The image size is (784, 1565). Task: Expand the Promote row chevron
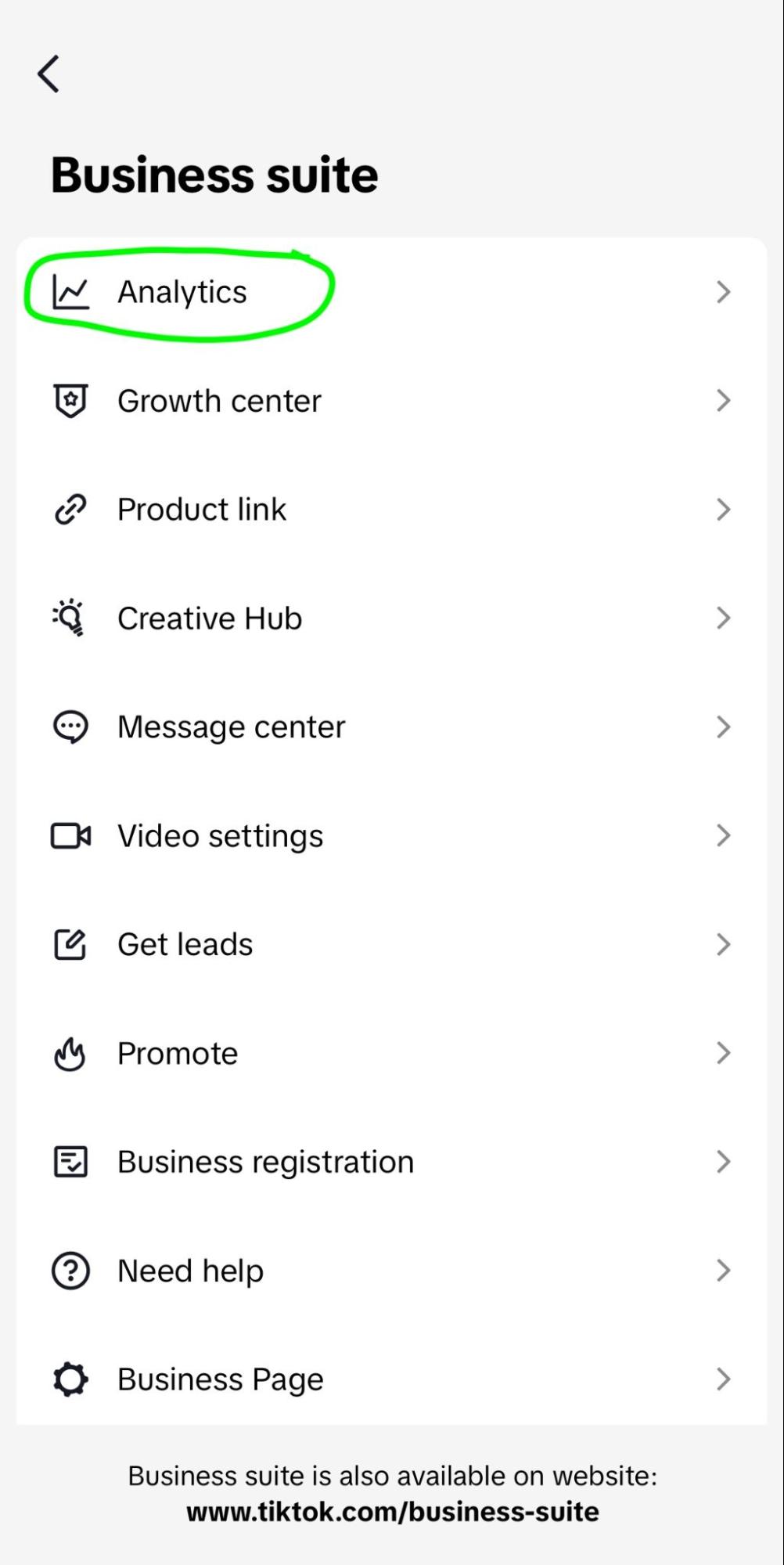[x=722, y=1052]
